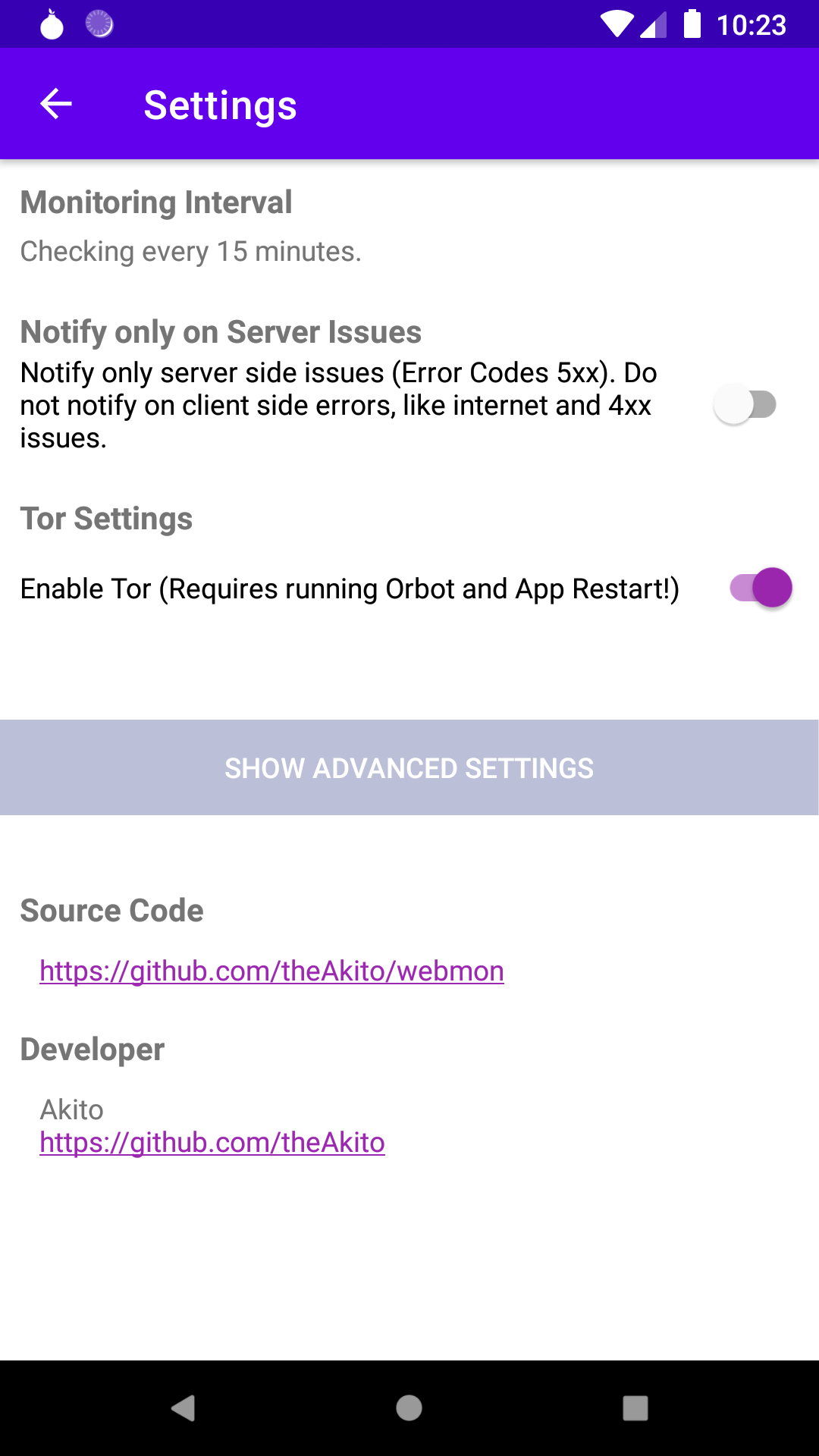819x1456 pixels.
Task: Turn off Enable Tor switch
Action: click(x=761, y=588)
